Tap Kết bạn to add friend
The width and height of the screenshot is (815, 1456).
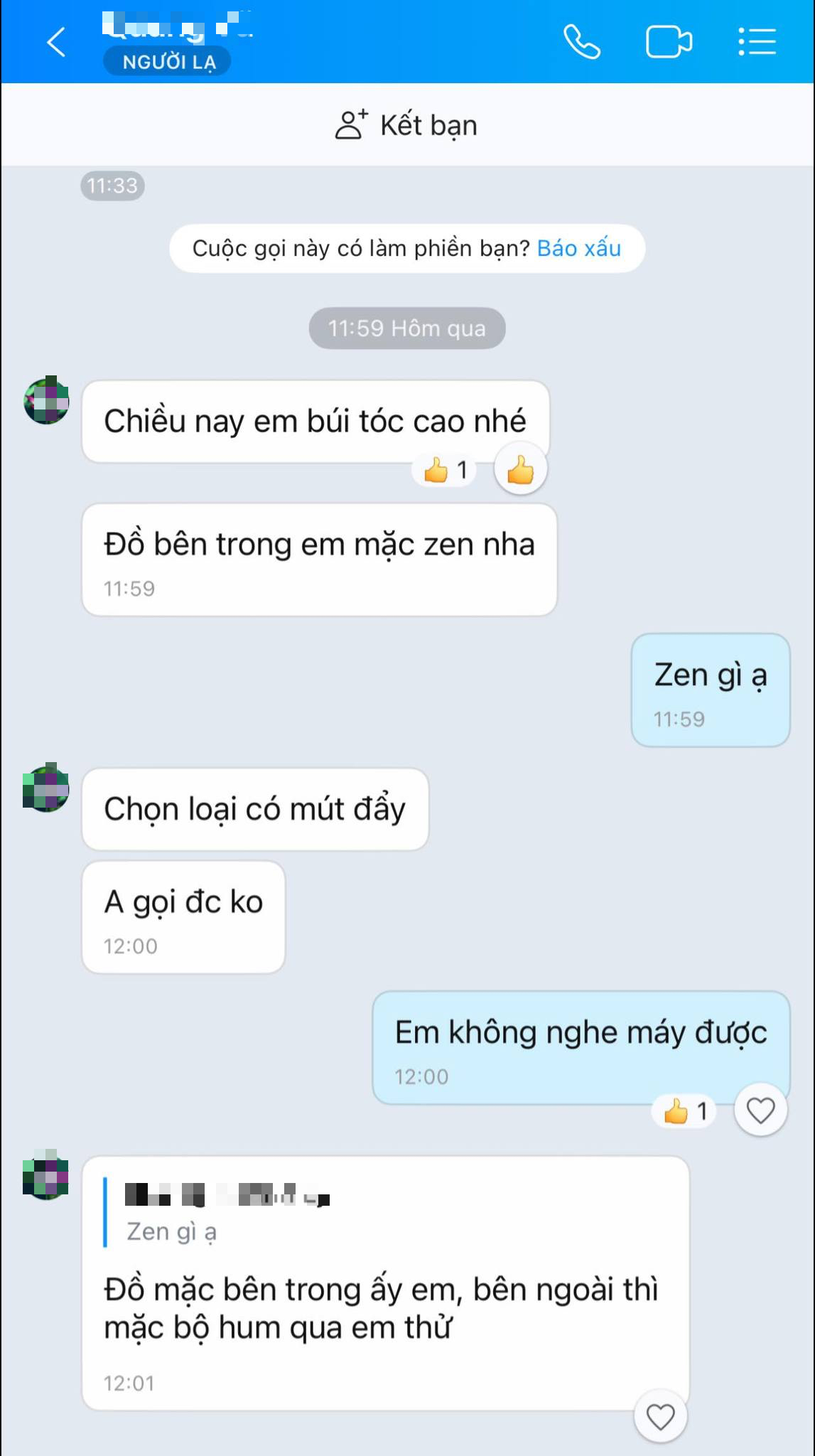tap(407, 125)
